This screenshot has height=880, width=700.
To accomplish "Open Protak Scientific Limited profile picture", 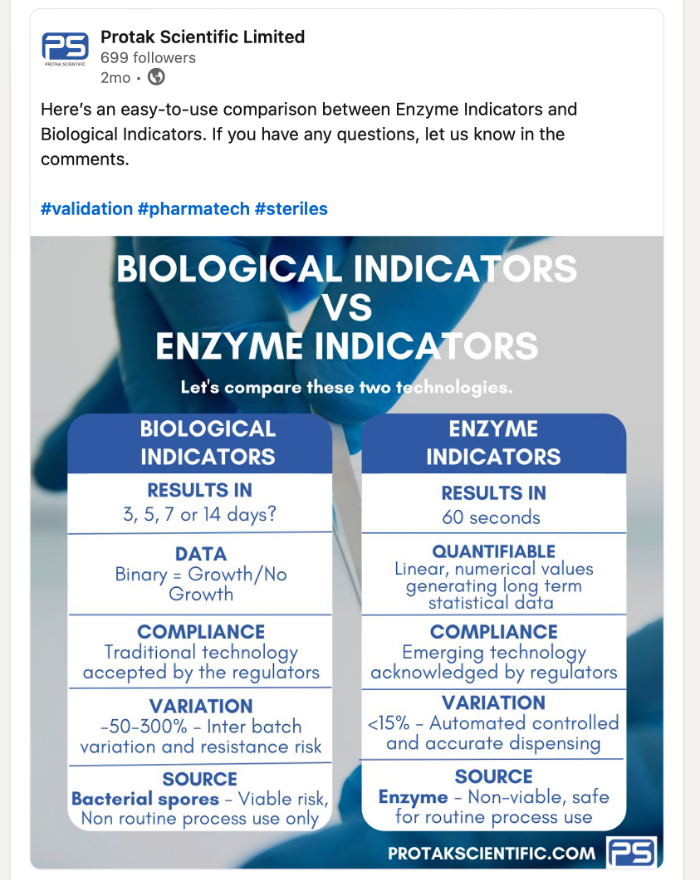I will click(x=65, y=48).
